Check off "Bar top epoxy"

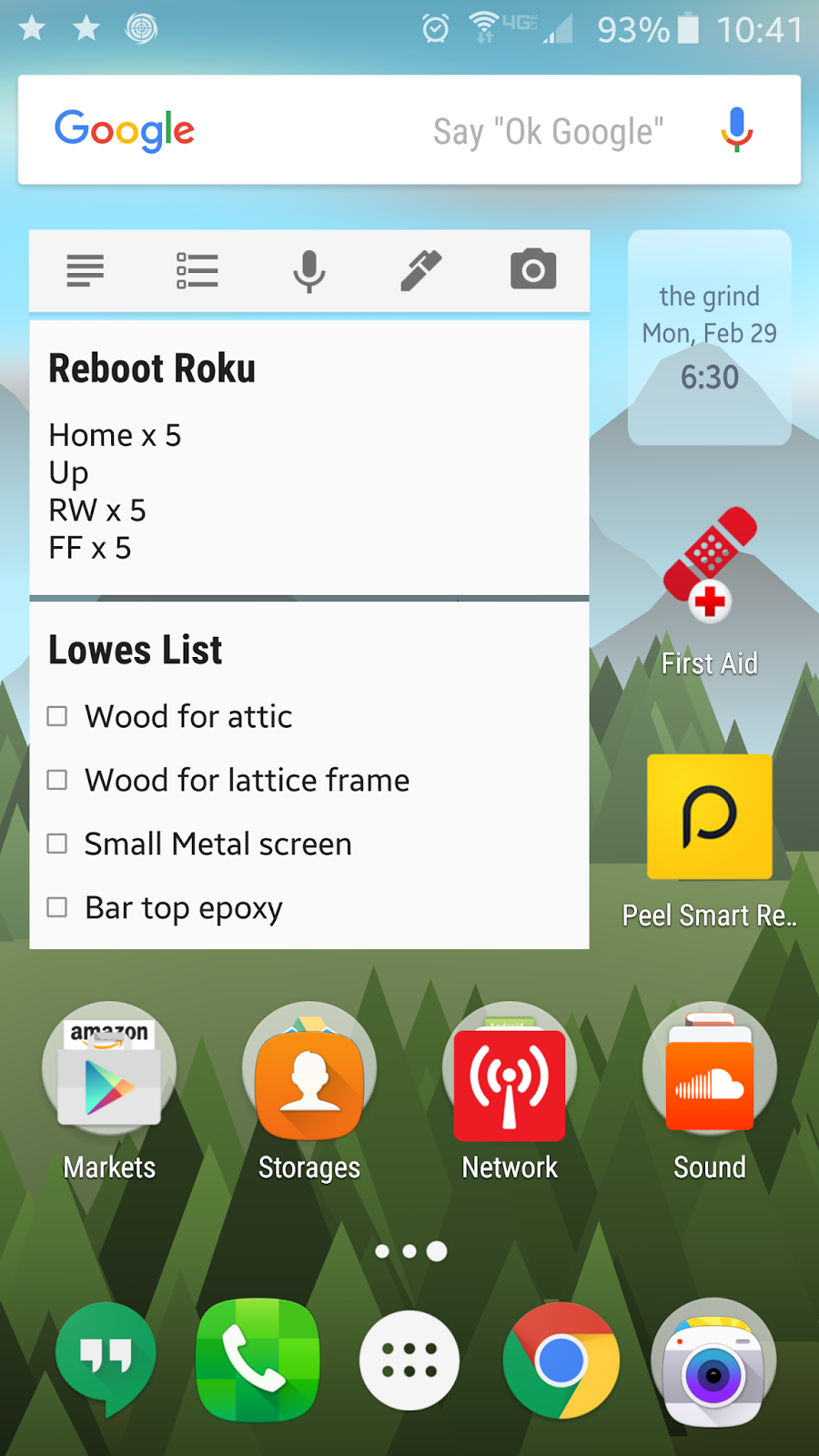57,907
